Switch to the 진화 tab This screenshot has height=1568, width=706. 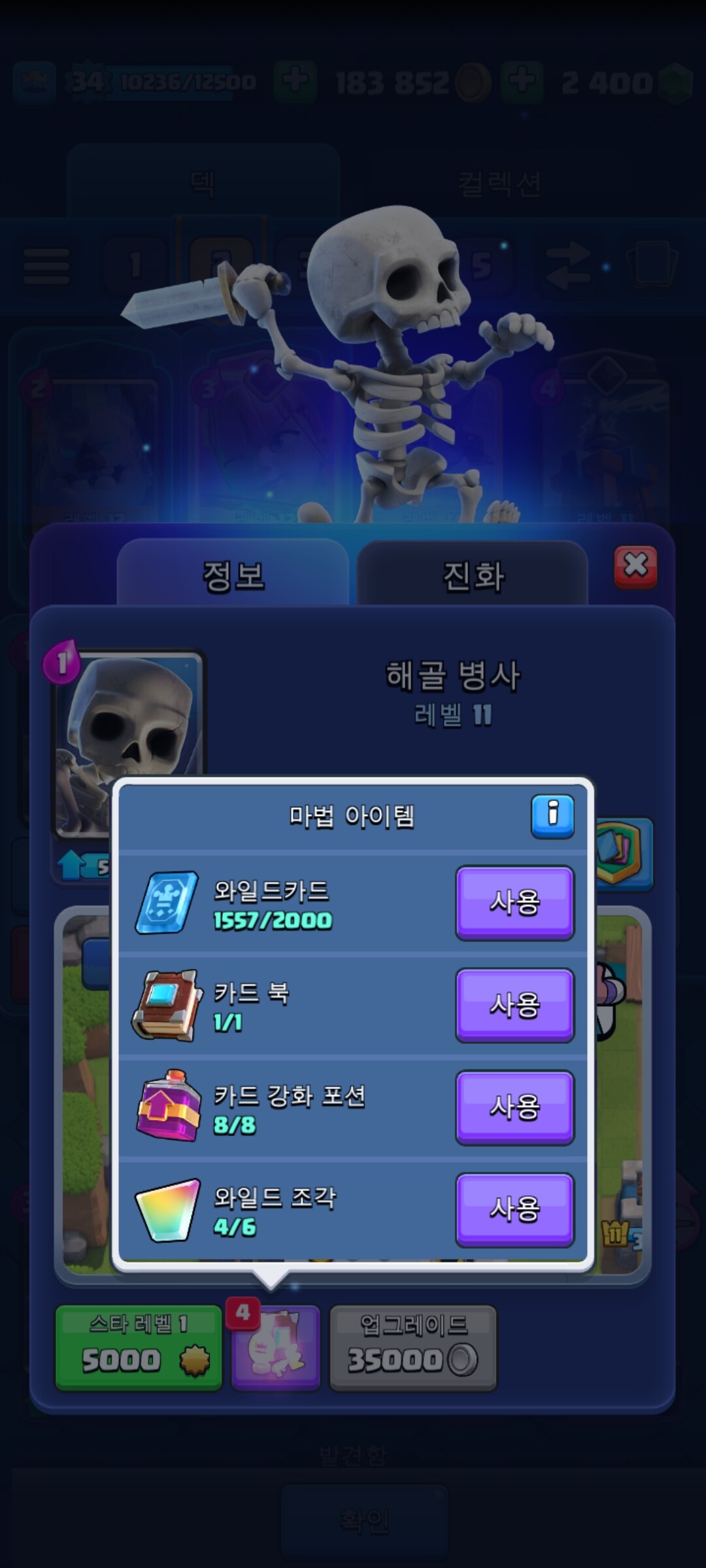click(473, 576)
